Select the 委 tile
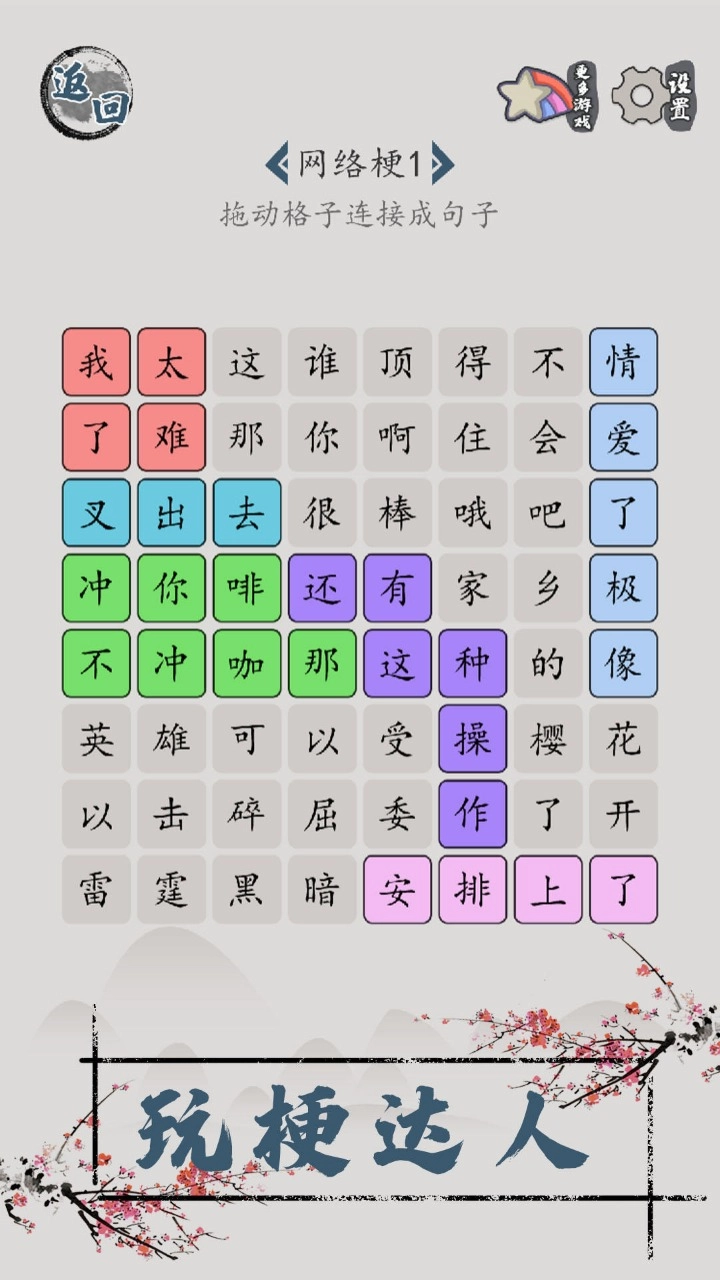Viewport: 720px width, 1280px height. (397, 814)
